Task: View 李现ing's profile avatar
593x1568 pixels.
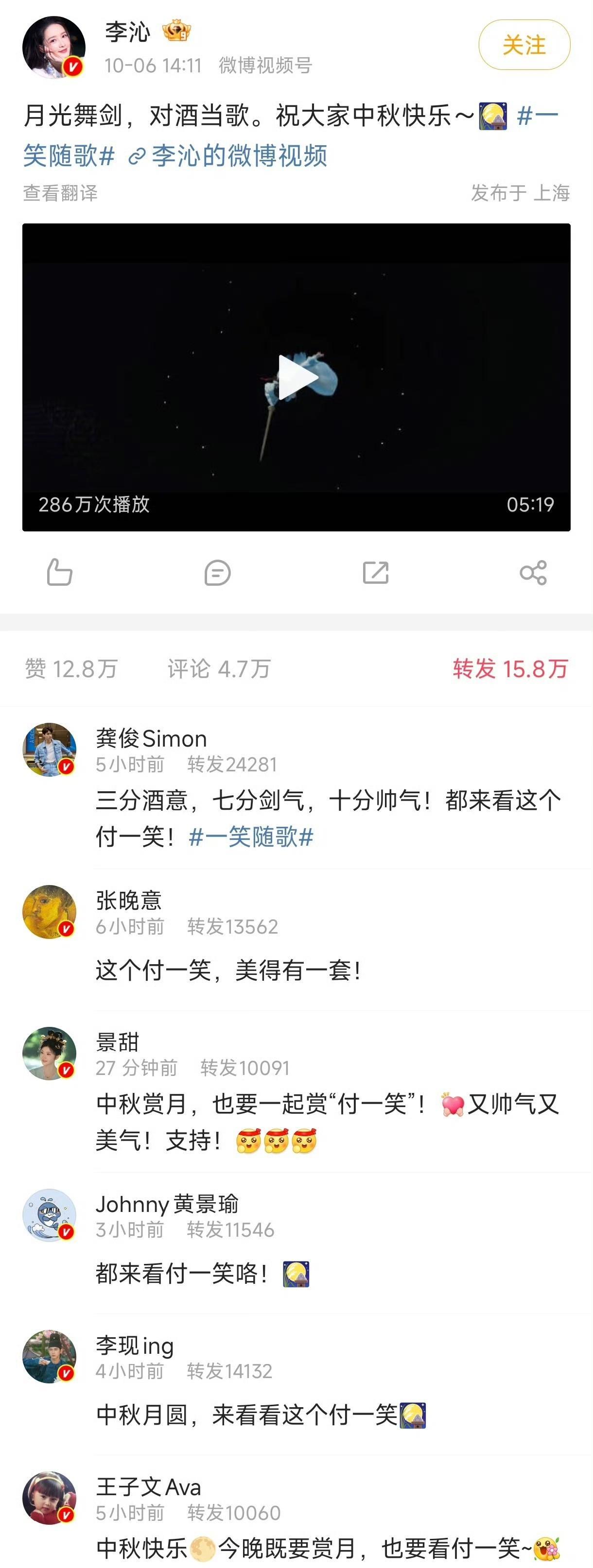Action: [49, 1356]
